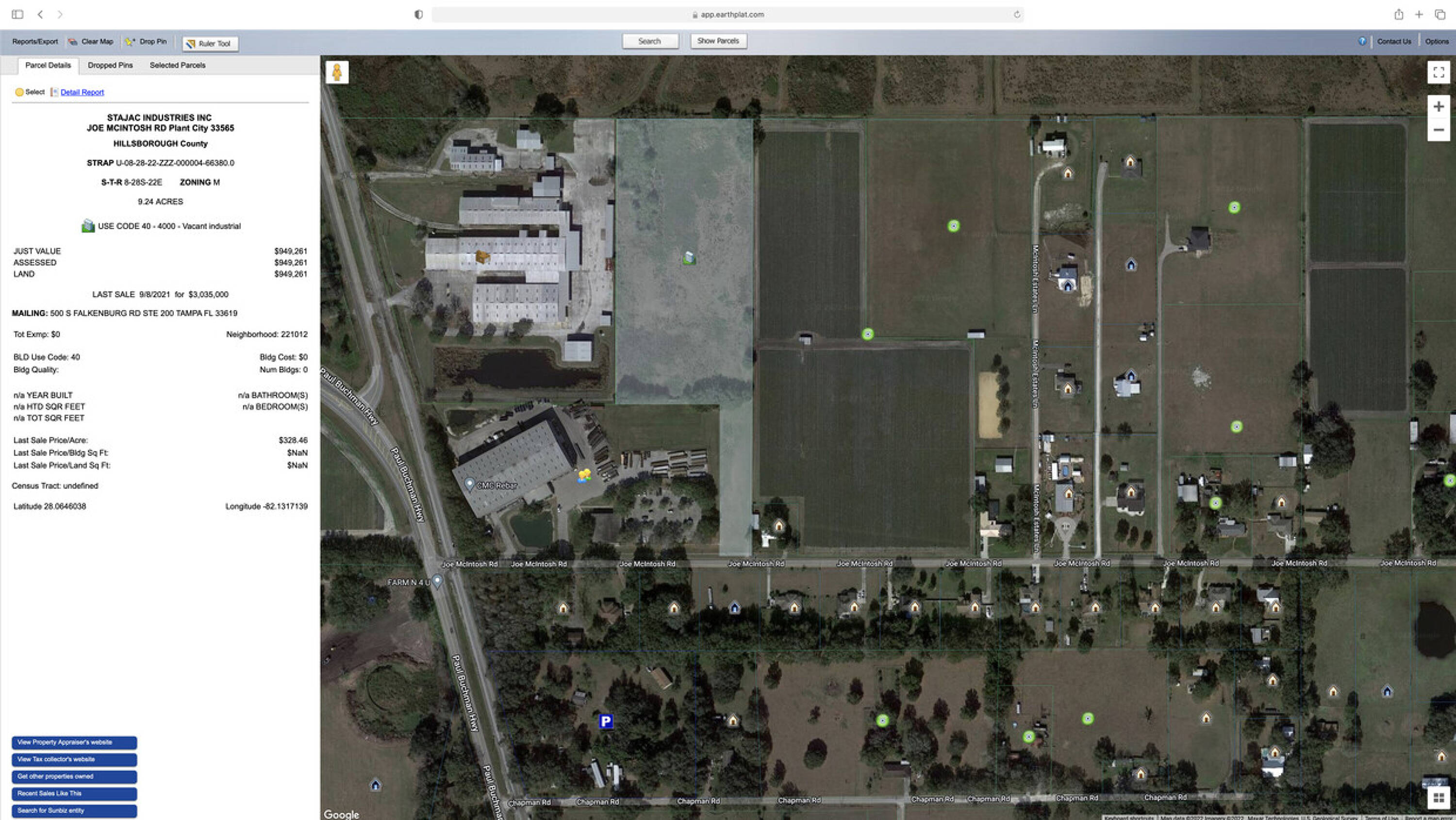Switch to the Dropped Pins tab

pyautogui.click(x=110, y=65)
